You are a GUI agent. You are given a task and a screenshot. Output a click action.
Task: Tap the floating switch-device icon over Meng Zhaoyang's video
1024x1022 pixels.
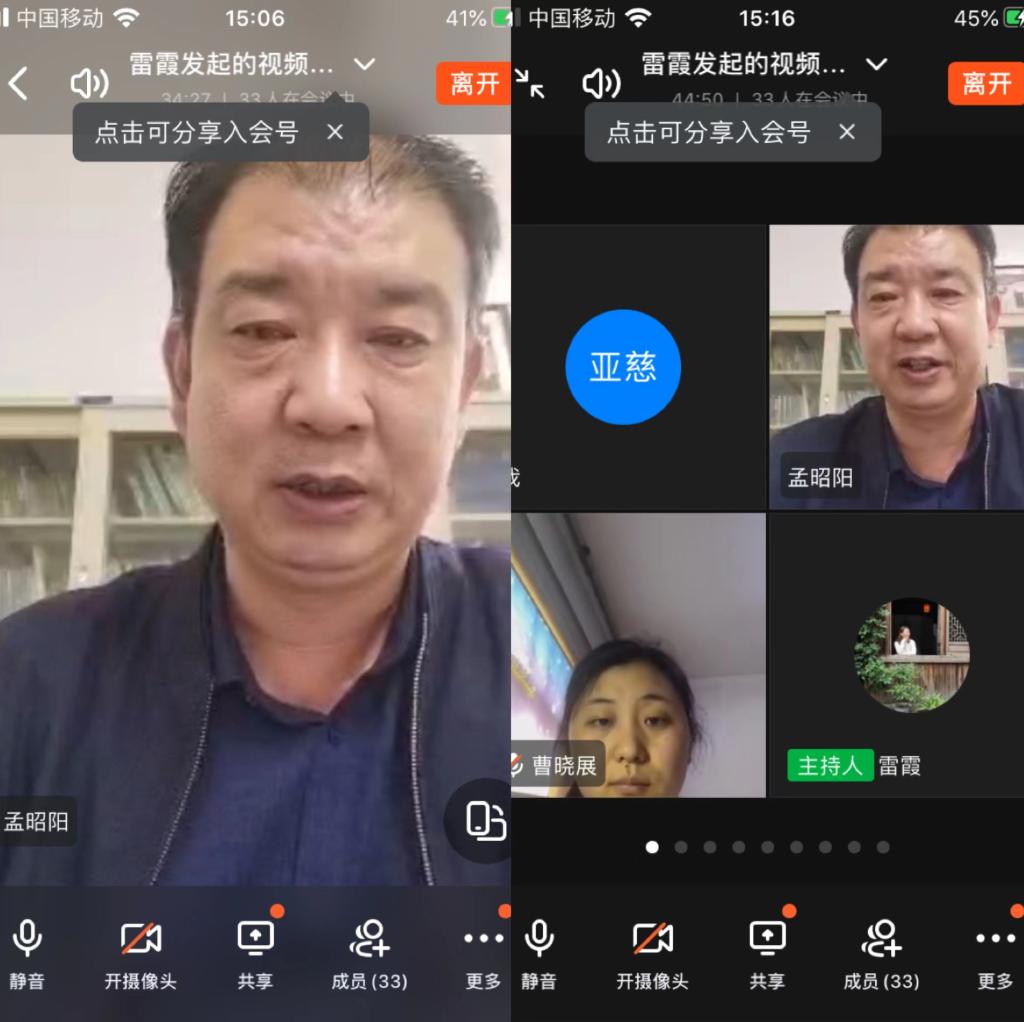tap(485, 821)
